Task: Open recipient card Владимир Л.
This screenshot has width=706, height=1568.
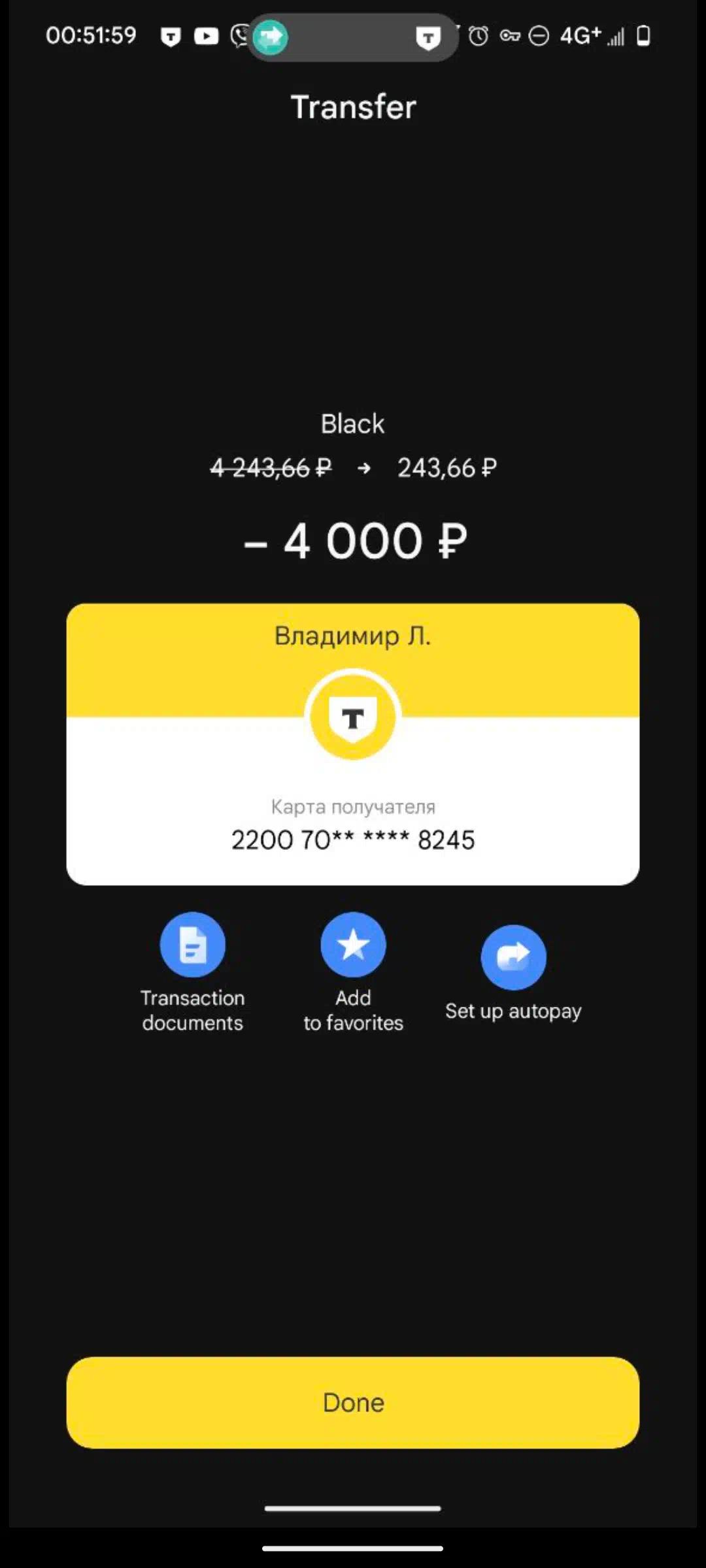Action: [353, 744]
